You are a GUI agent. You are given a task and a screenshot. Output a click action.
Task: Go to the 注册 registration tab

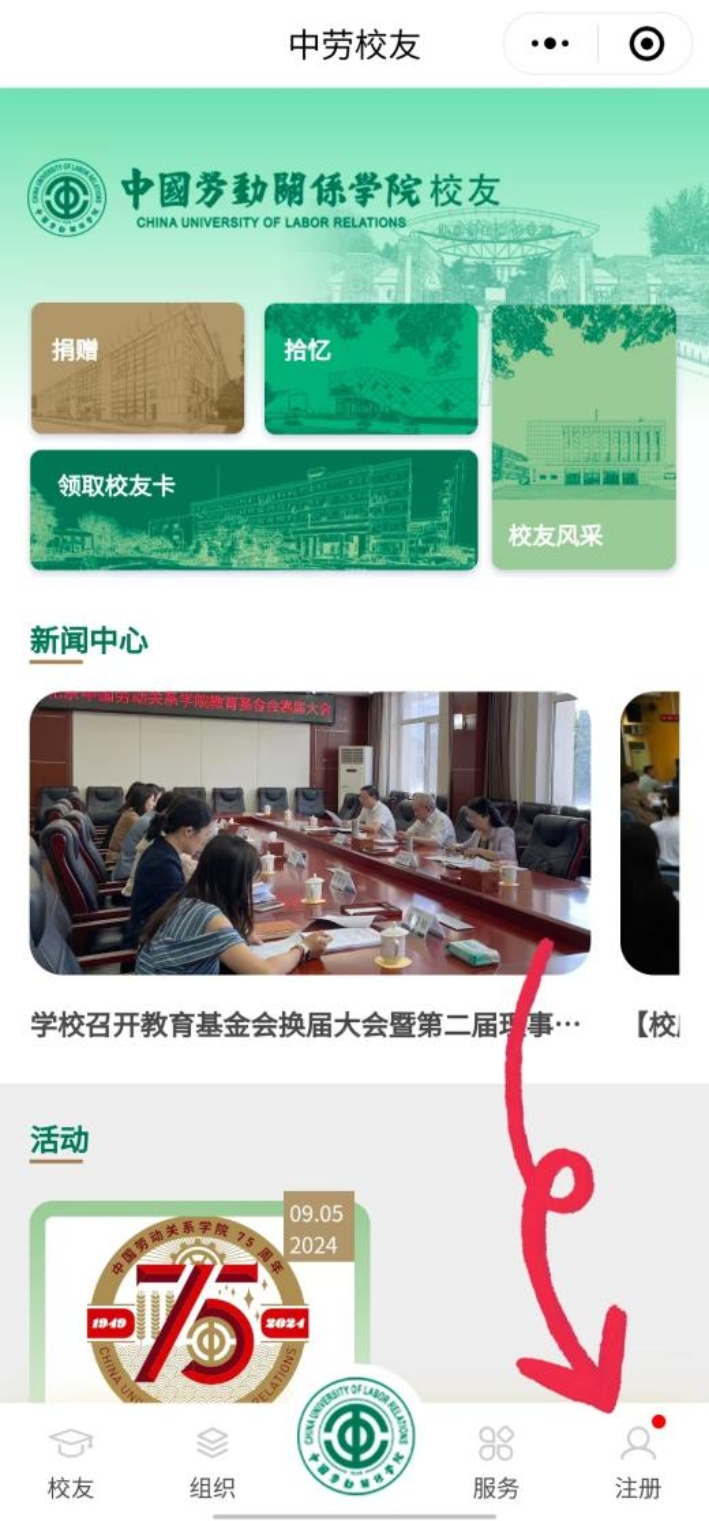coord(637,1461)
